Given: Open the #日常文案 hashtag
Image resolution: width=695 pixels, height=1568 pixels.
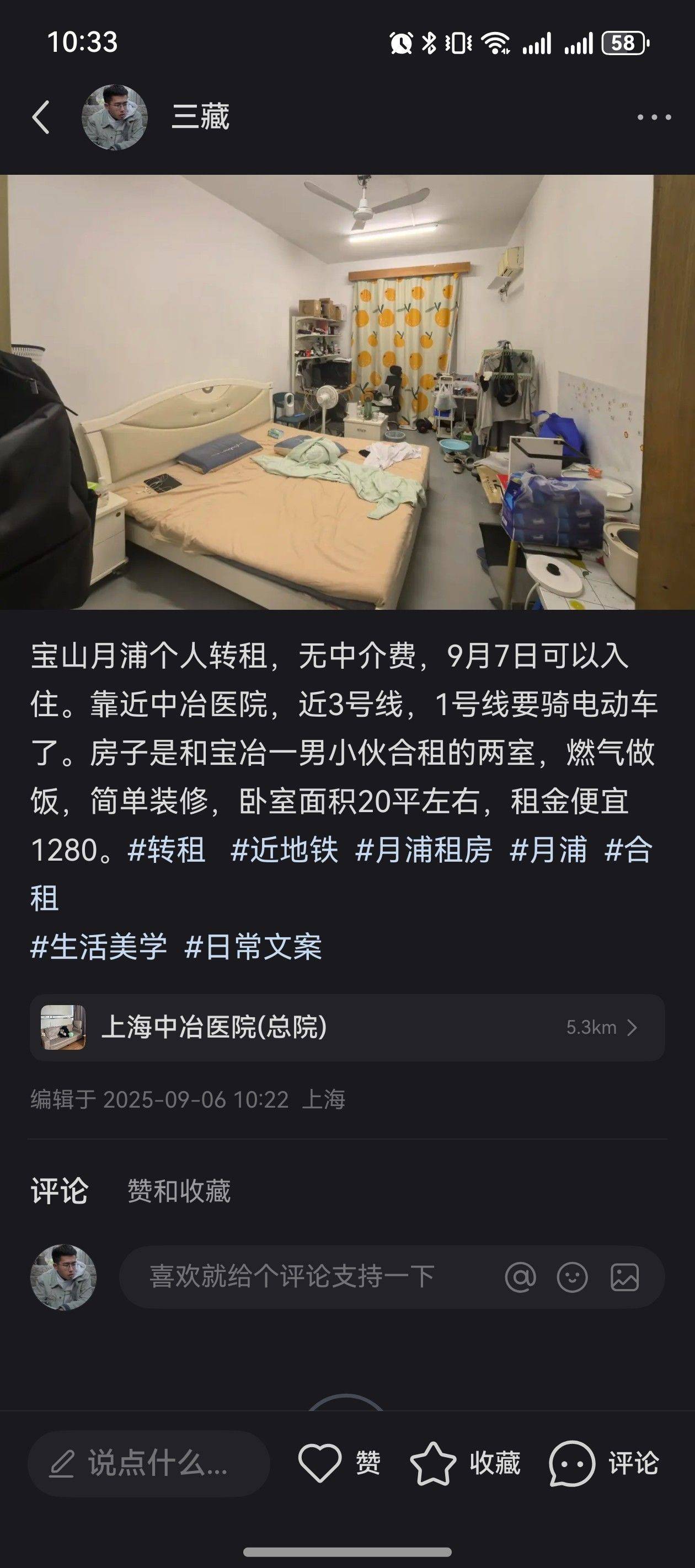Looking at the screenshot, I should point(253,947).
